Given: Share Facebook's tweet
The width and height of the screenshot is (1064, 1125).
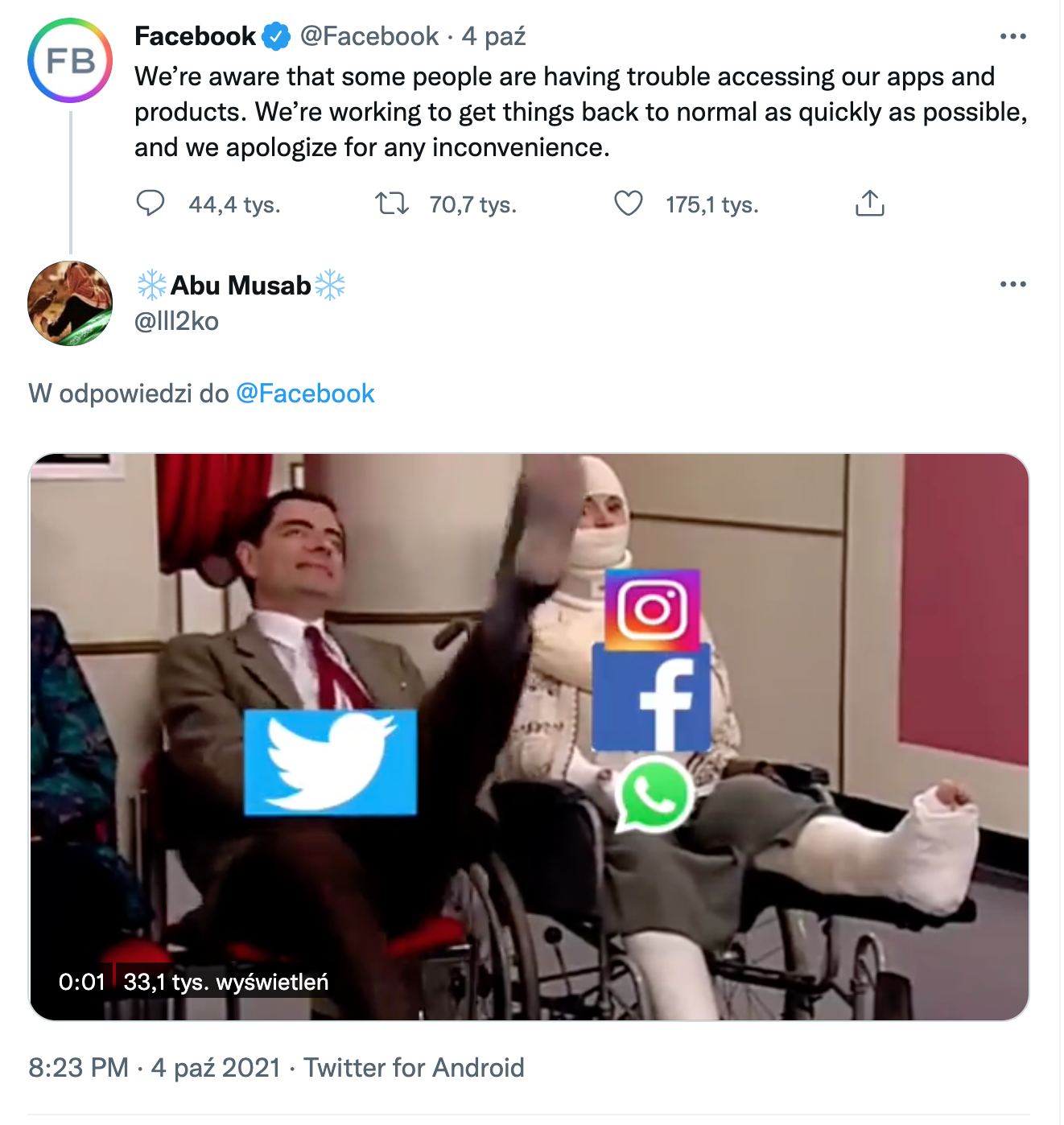Looking at the screenshot, I should (x=869, y=204).
